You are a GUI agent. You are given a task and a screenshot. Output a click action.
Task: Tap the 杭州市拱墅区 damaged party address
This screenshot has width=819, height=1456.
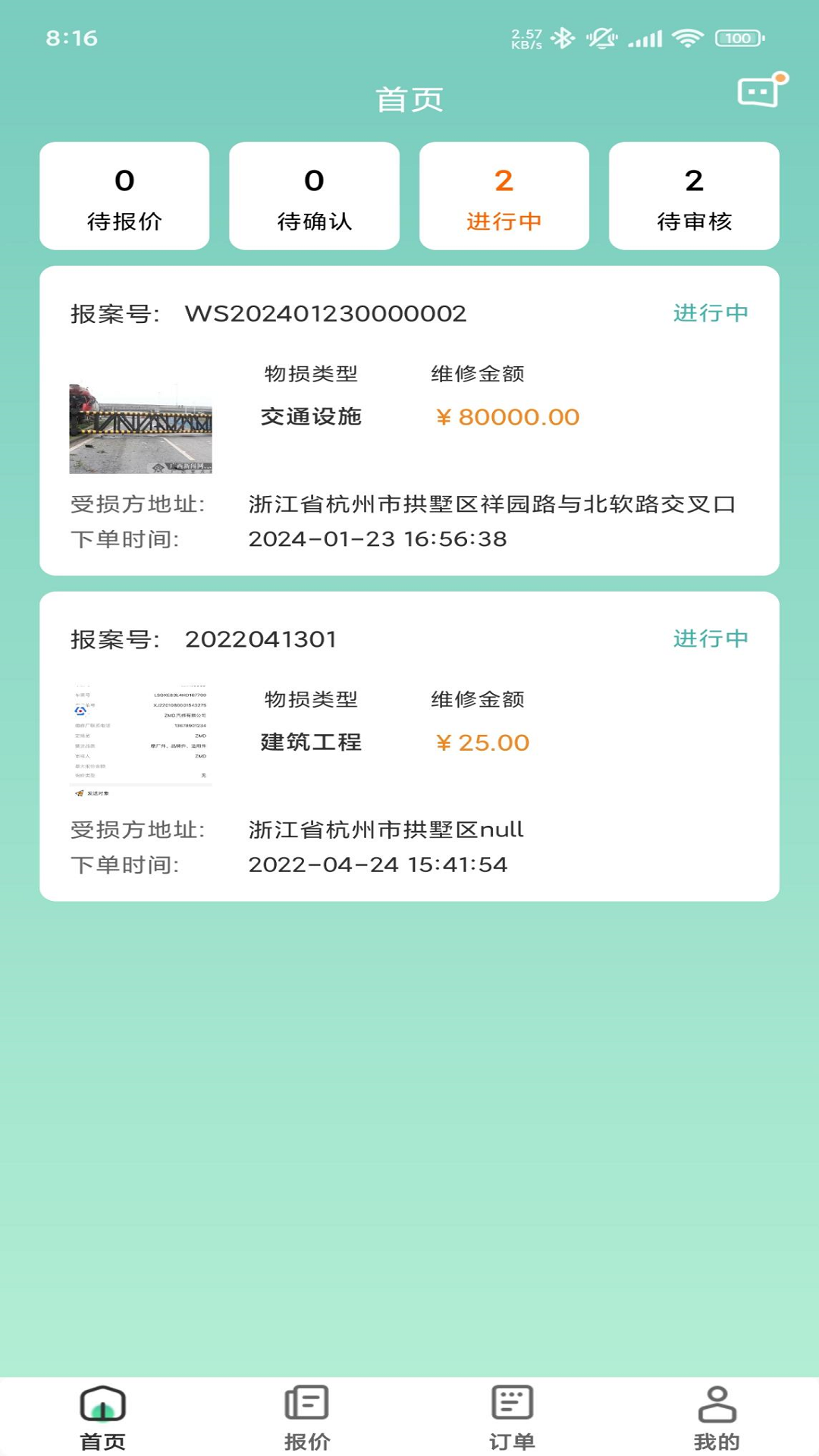click(493, 502)
